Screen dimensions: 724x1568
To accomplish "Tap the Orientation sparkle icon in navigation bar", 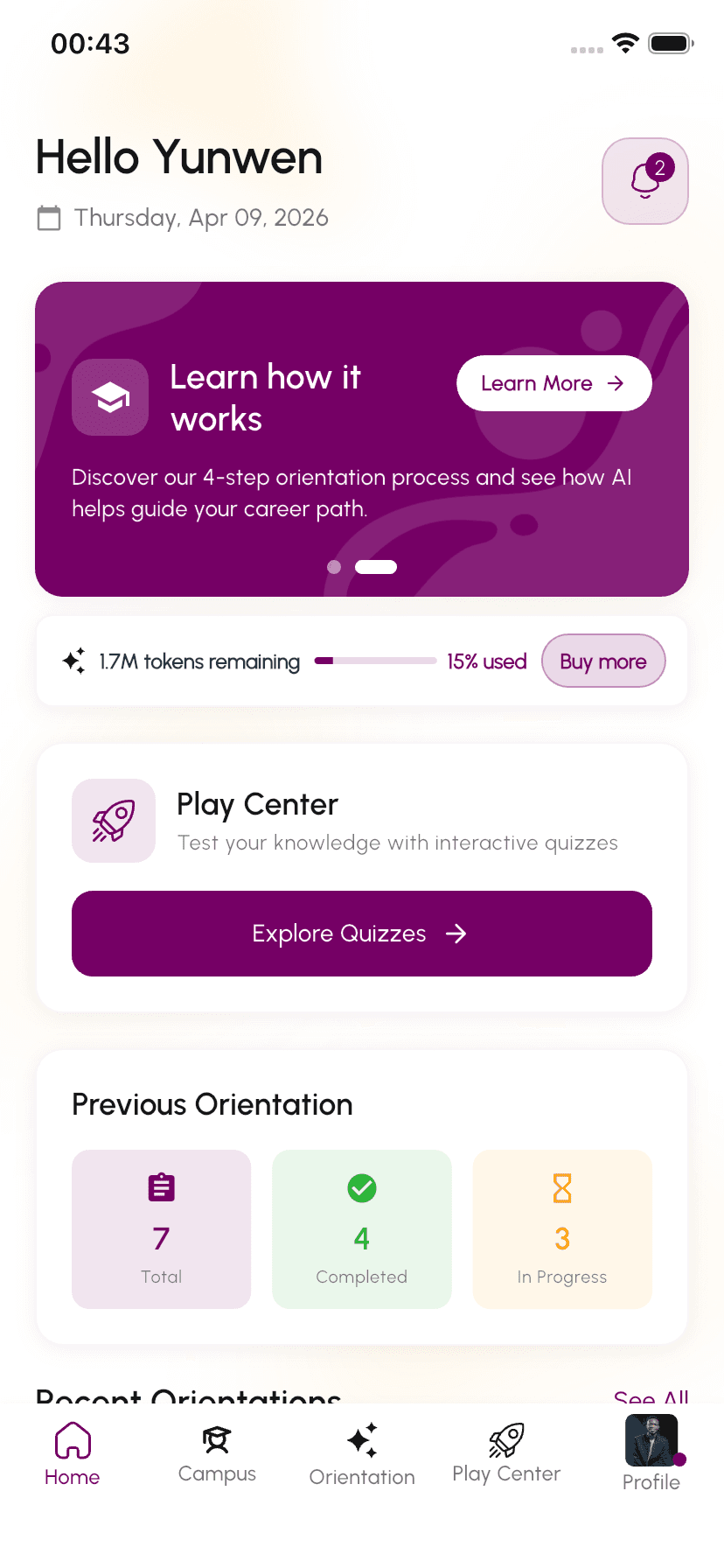I will click(361, 1438).
